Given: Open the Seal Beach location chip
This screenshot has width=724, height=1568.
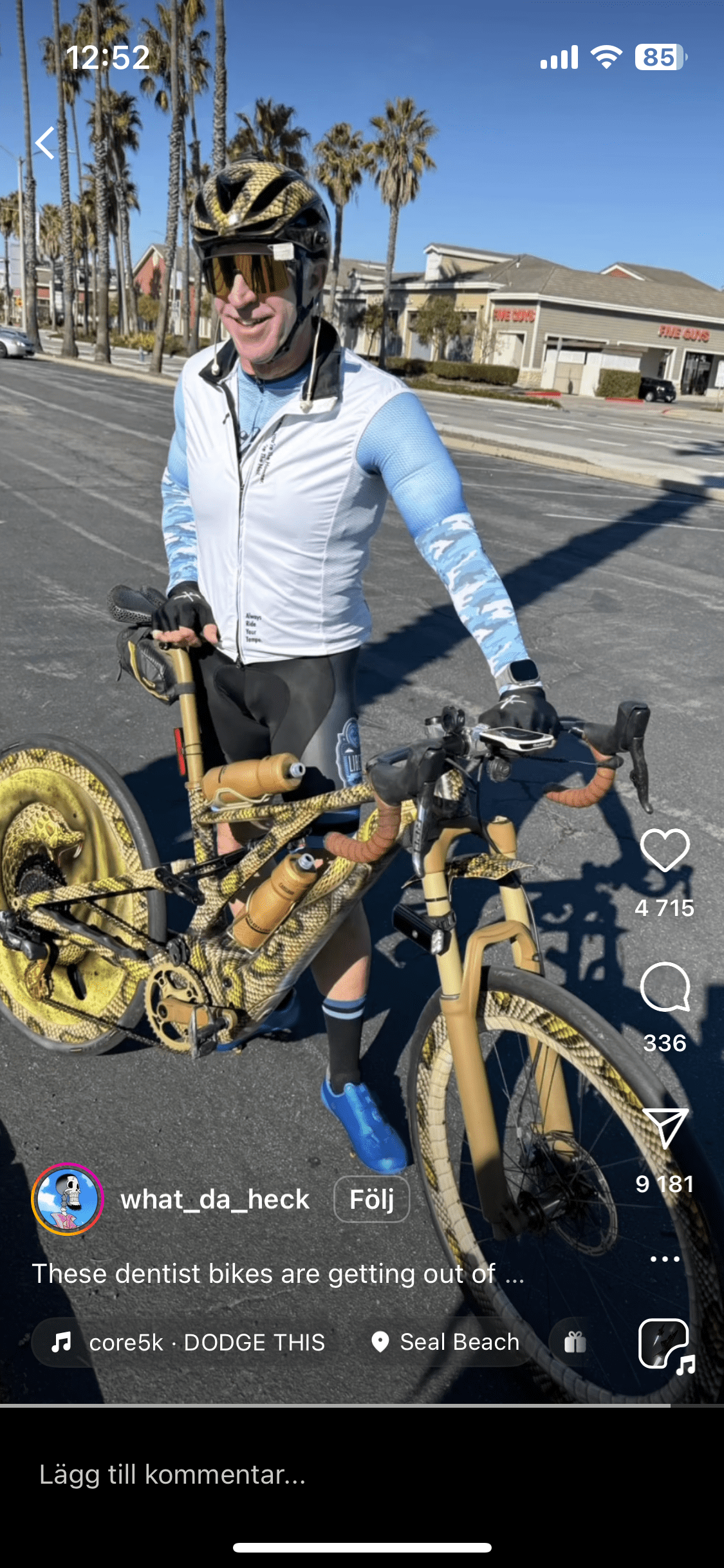Looking at the screenshot, I should pos(445,1342).
